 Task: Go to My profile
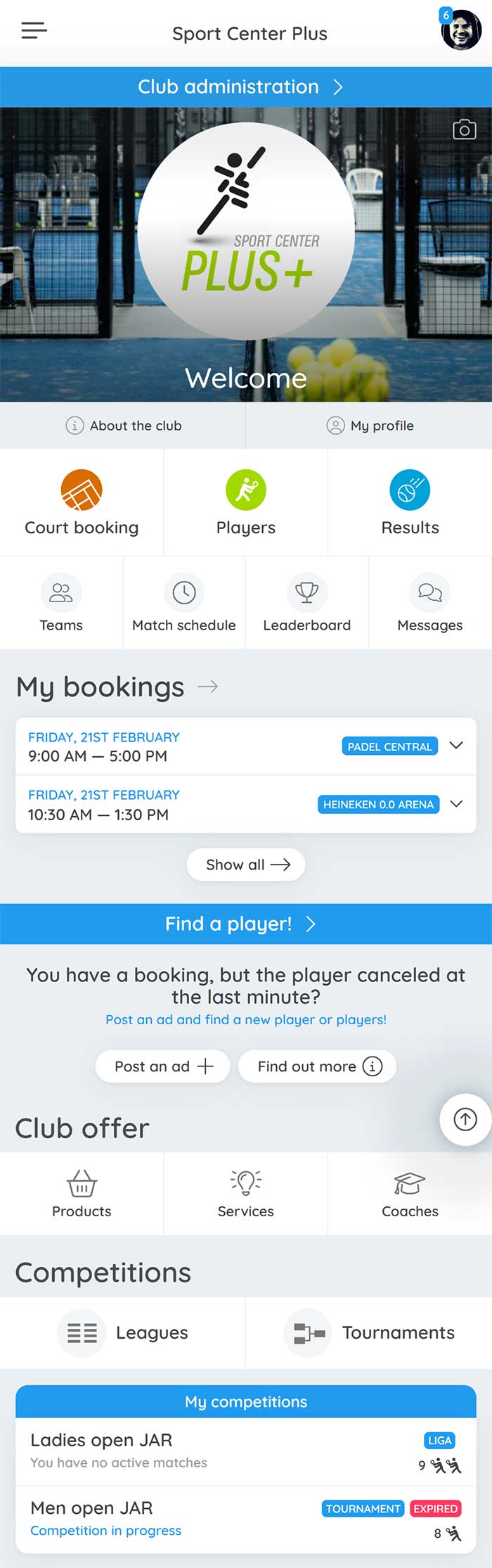click(x=370, y=426)
